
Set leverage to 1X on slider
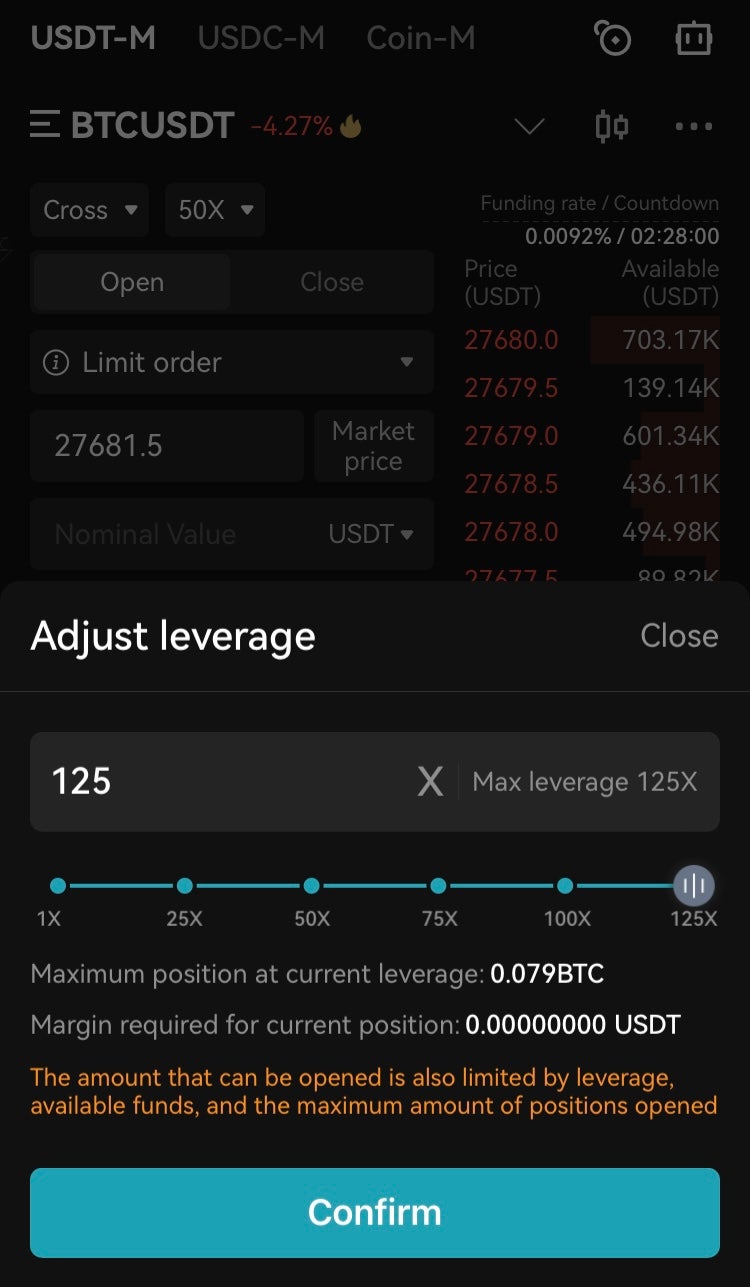click(58, 886)
